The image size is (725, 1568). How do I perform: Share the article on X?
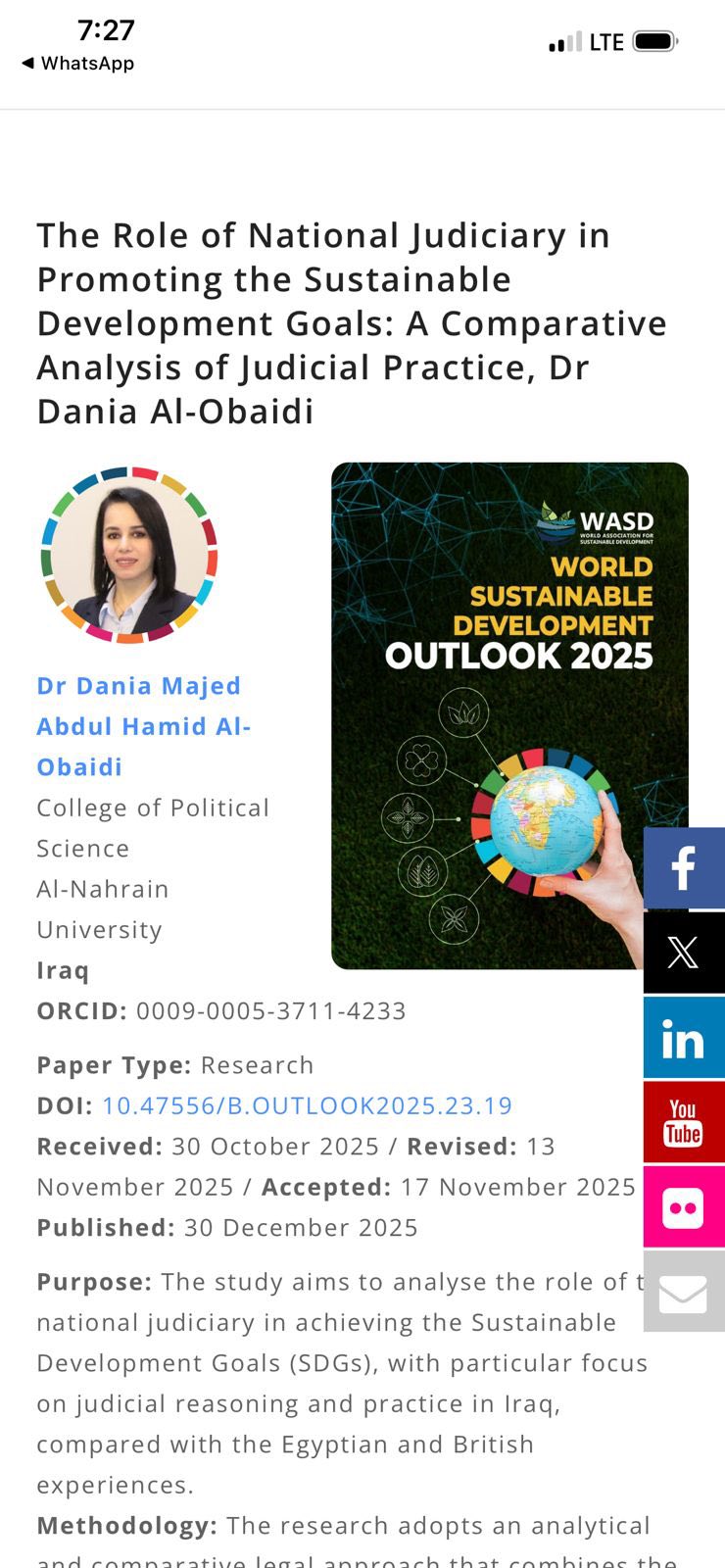pyautogui.click(x=684, y=953)
